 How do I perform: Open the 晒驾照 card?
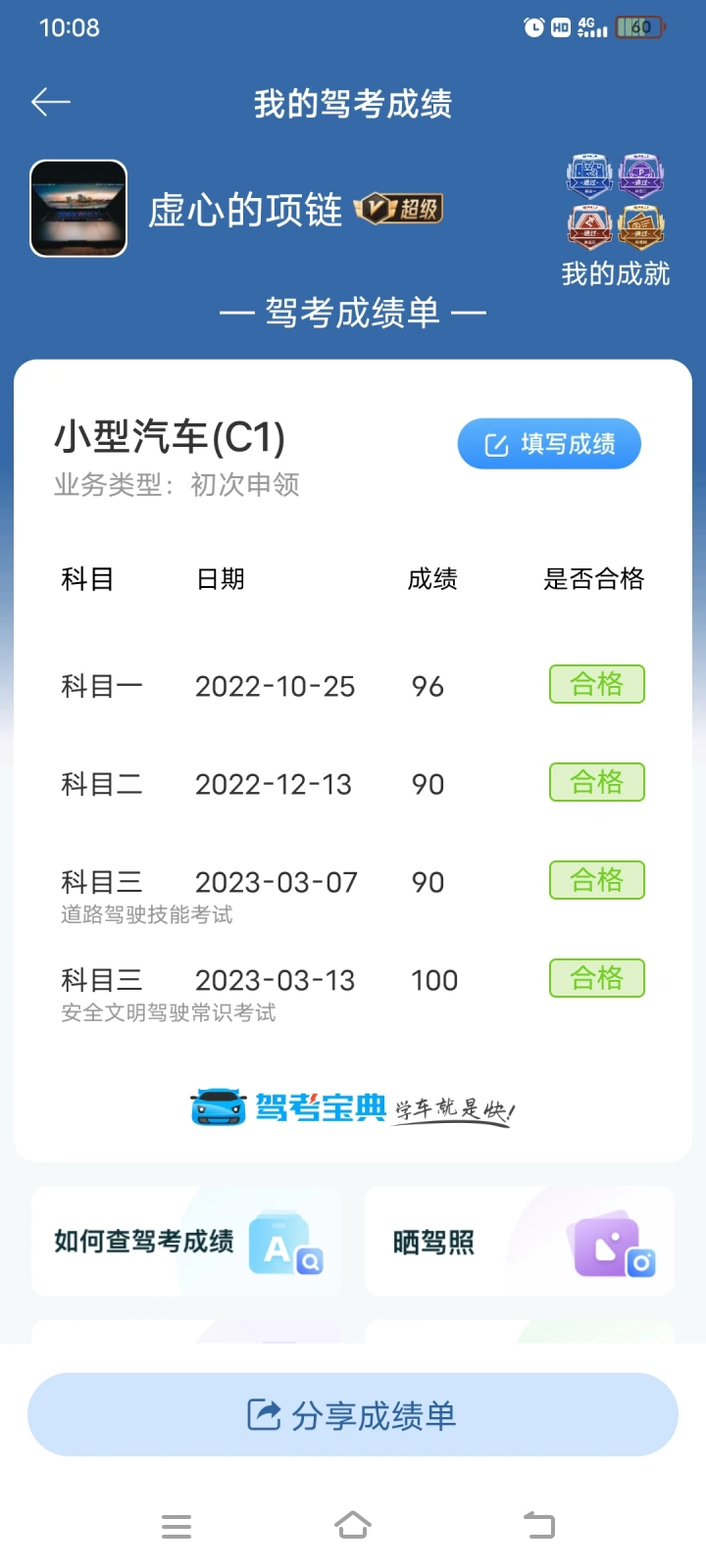pyautogui.click(x=520, y=1242)
